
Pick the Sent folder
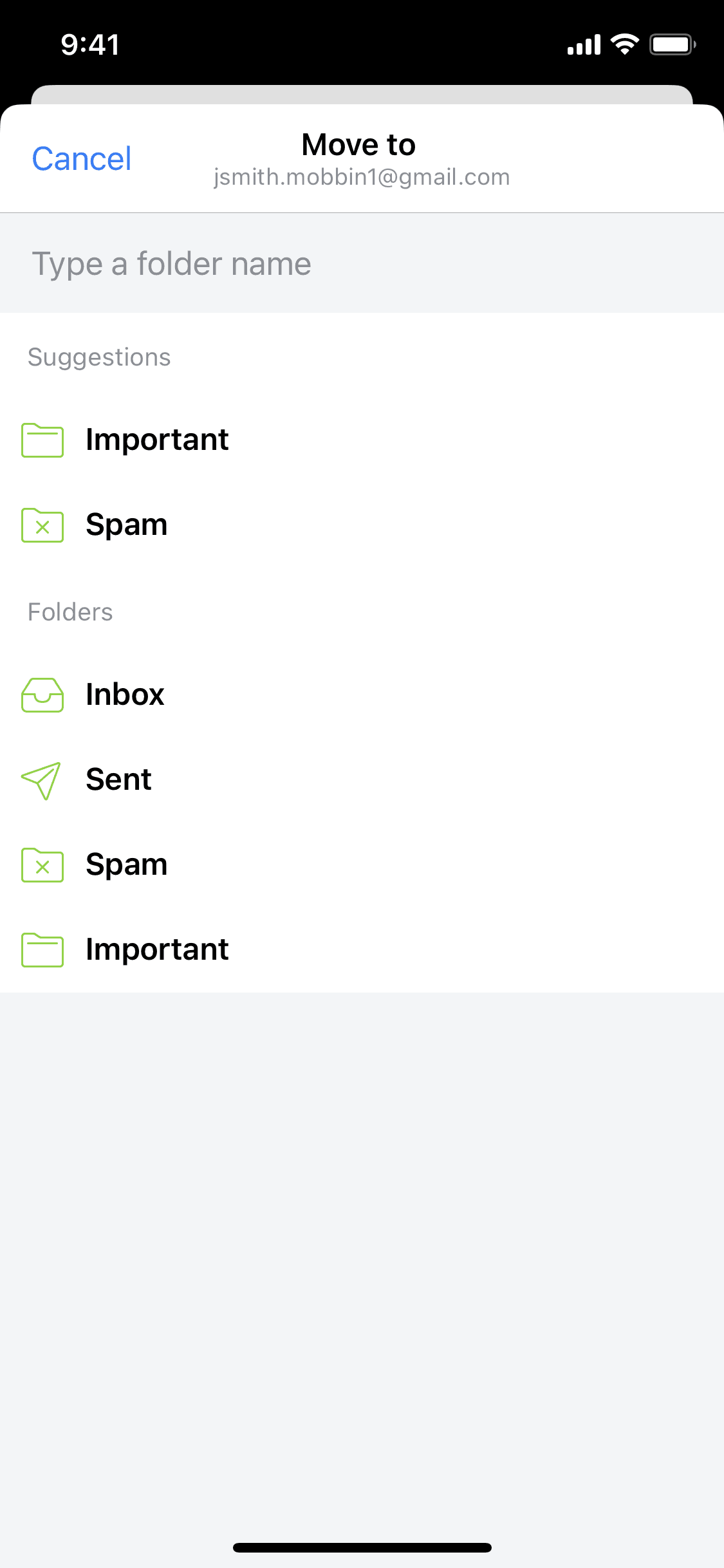[x=118, y=780]
